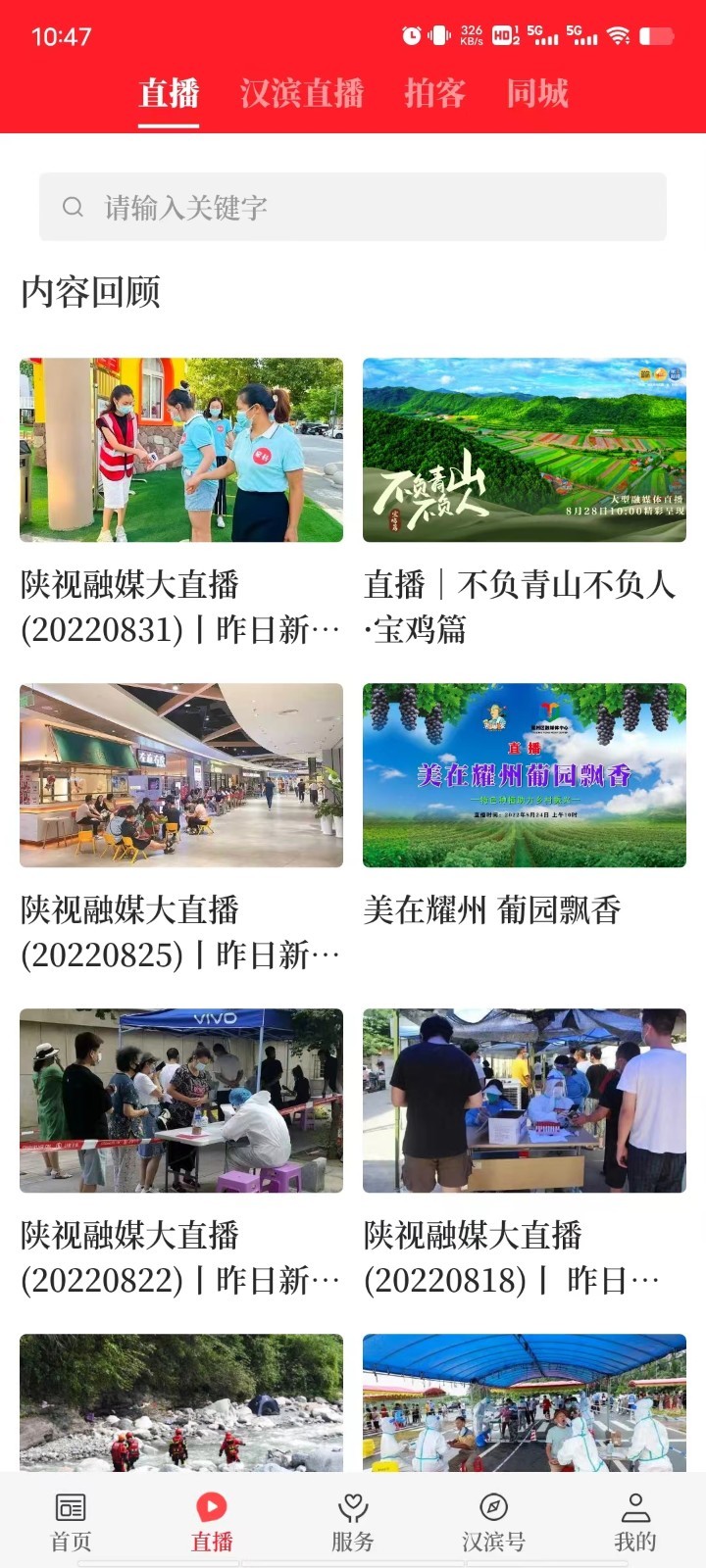Open 我的 profile tab

tap(634, 1521)
